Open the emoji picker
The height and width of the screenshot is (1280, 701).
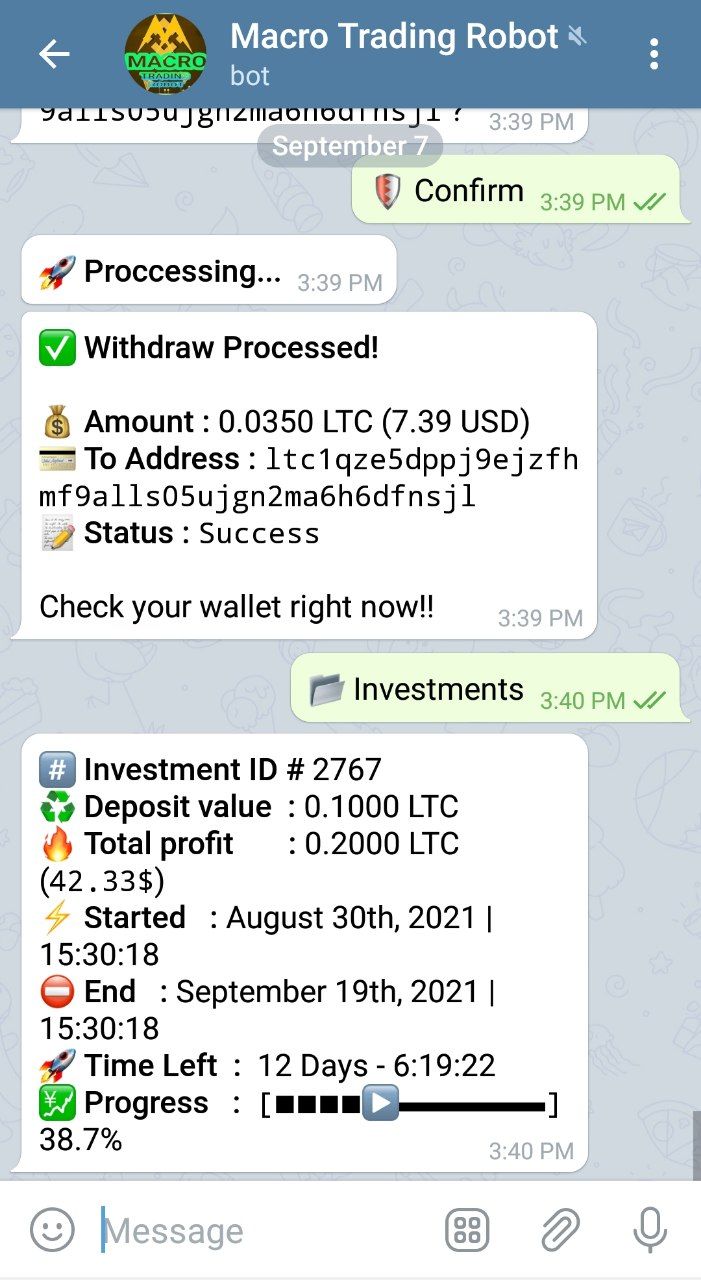(x=52, y=1230)
